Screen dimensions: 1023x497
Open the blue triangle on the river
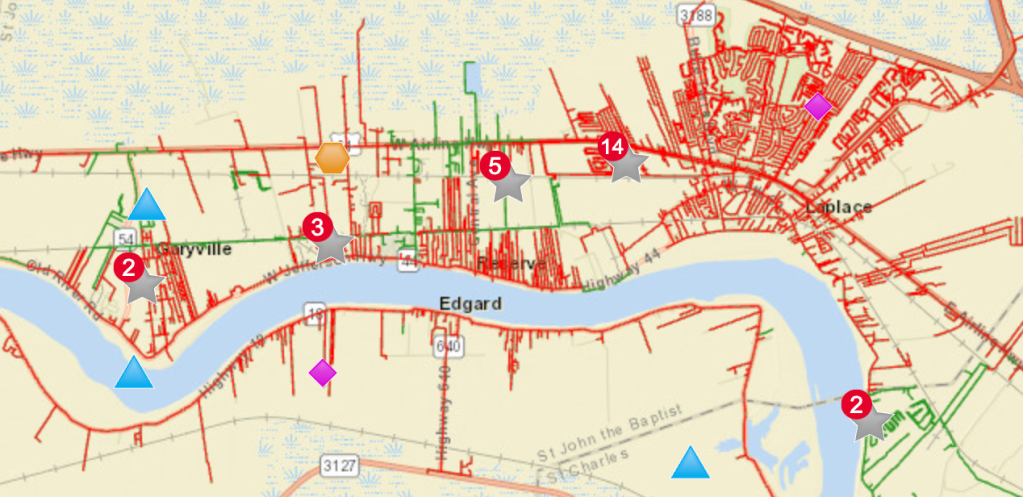(x=133, y=374)
